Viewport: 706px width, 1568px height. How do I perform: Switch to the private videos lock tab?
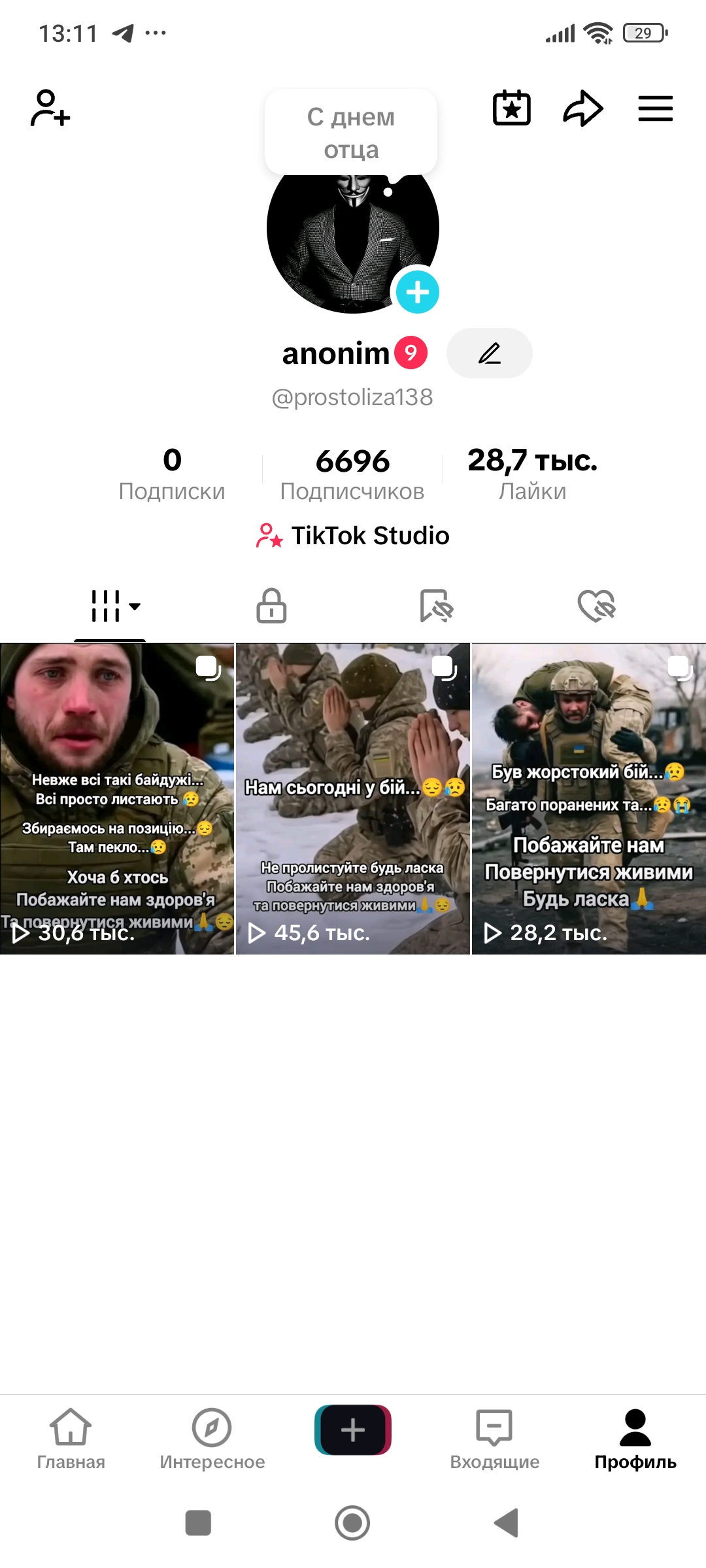coord(271,606)
